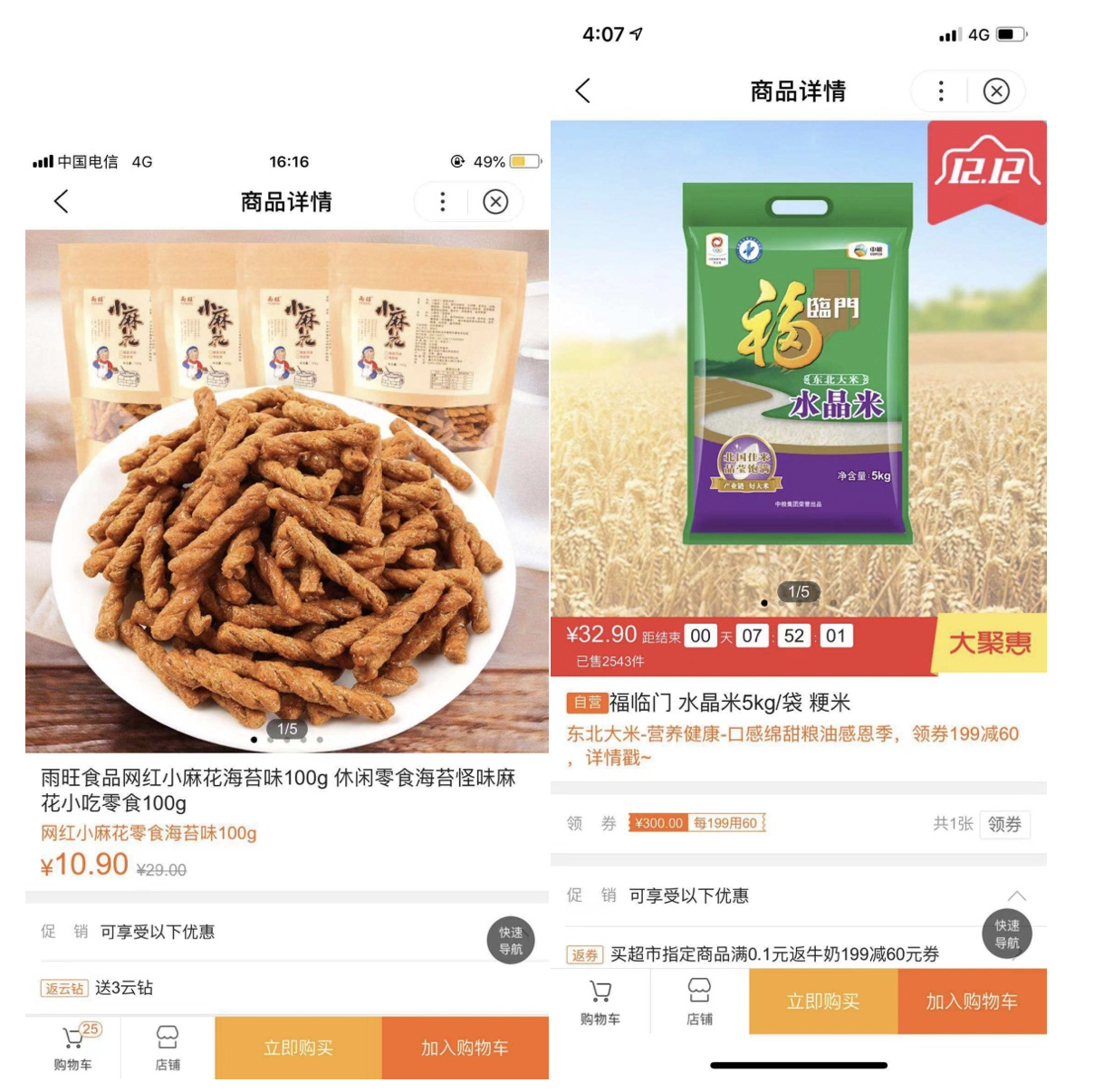Tap 立即购买 for the 小麻花 snack

298,1048
